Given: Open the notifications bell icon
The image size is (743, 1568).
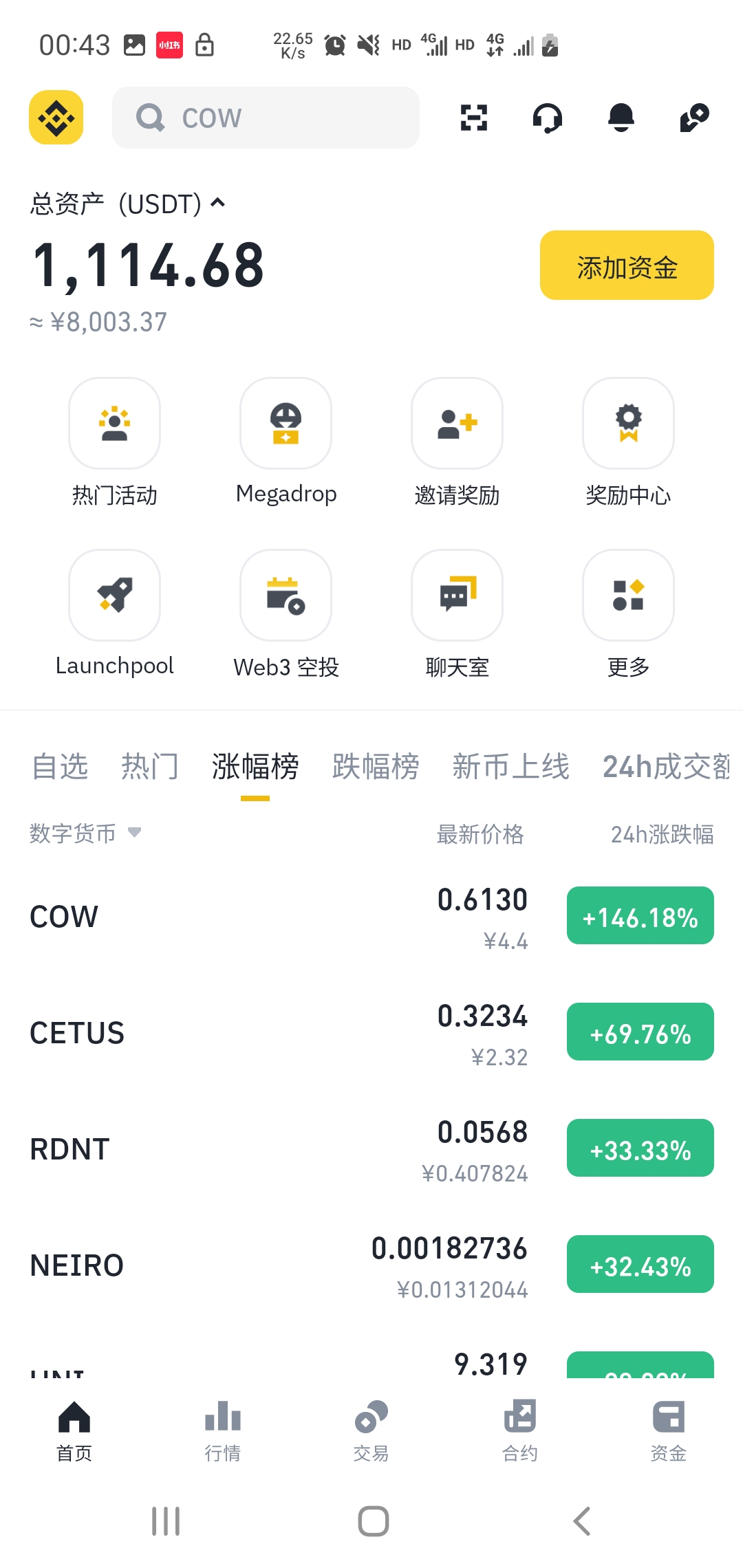Looking at the screenshot, I should click(620, 118).
